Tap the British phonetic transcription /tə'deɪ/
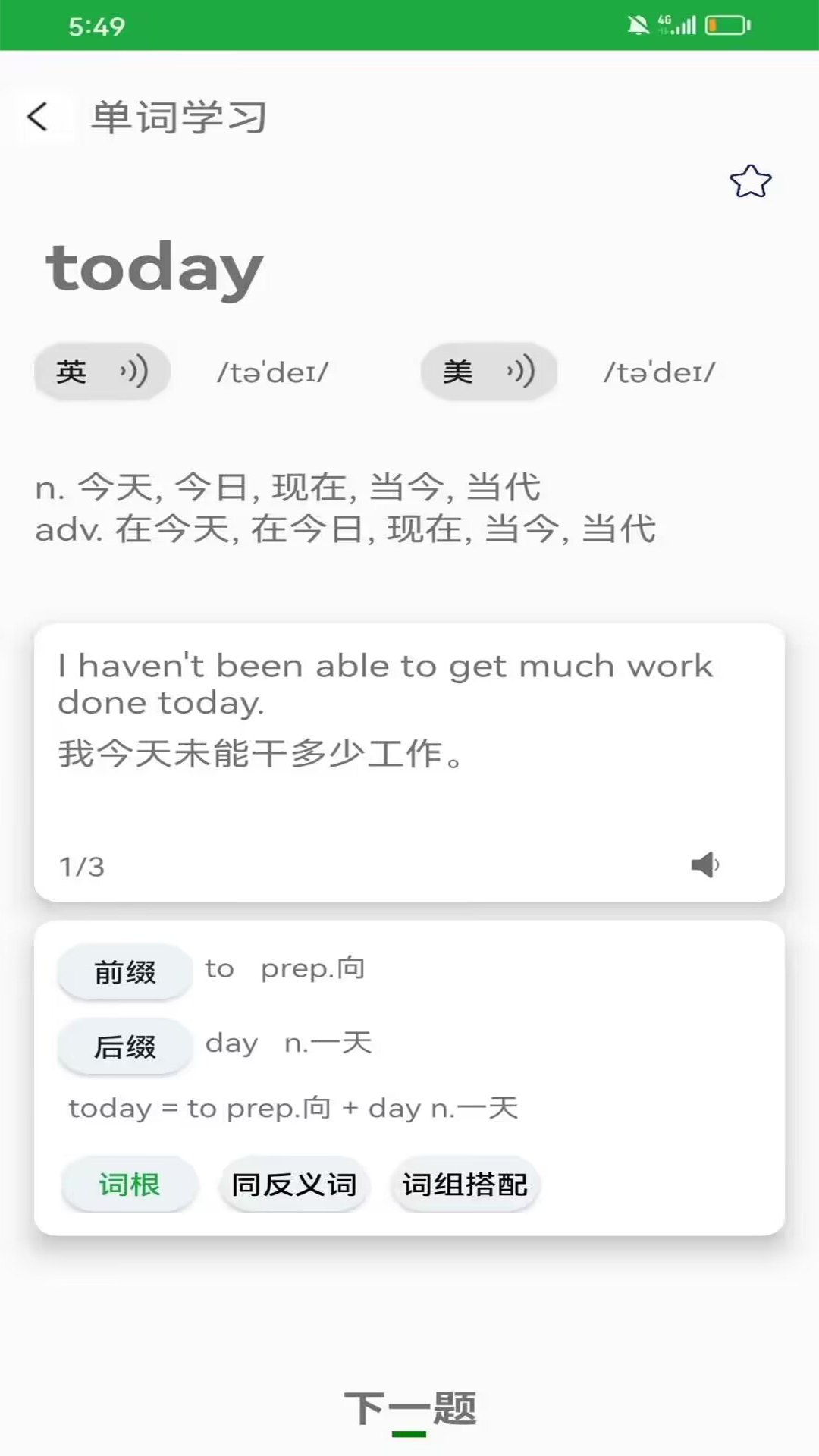 point(271,371)
